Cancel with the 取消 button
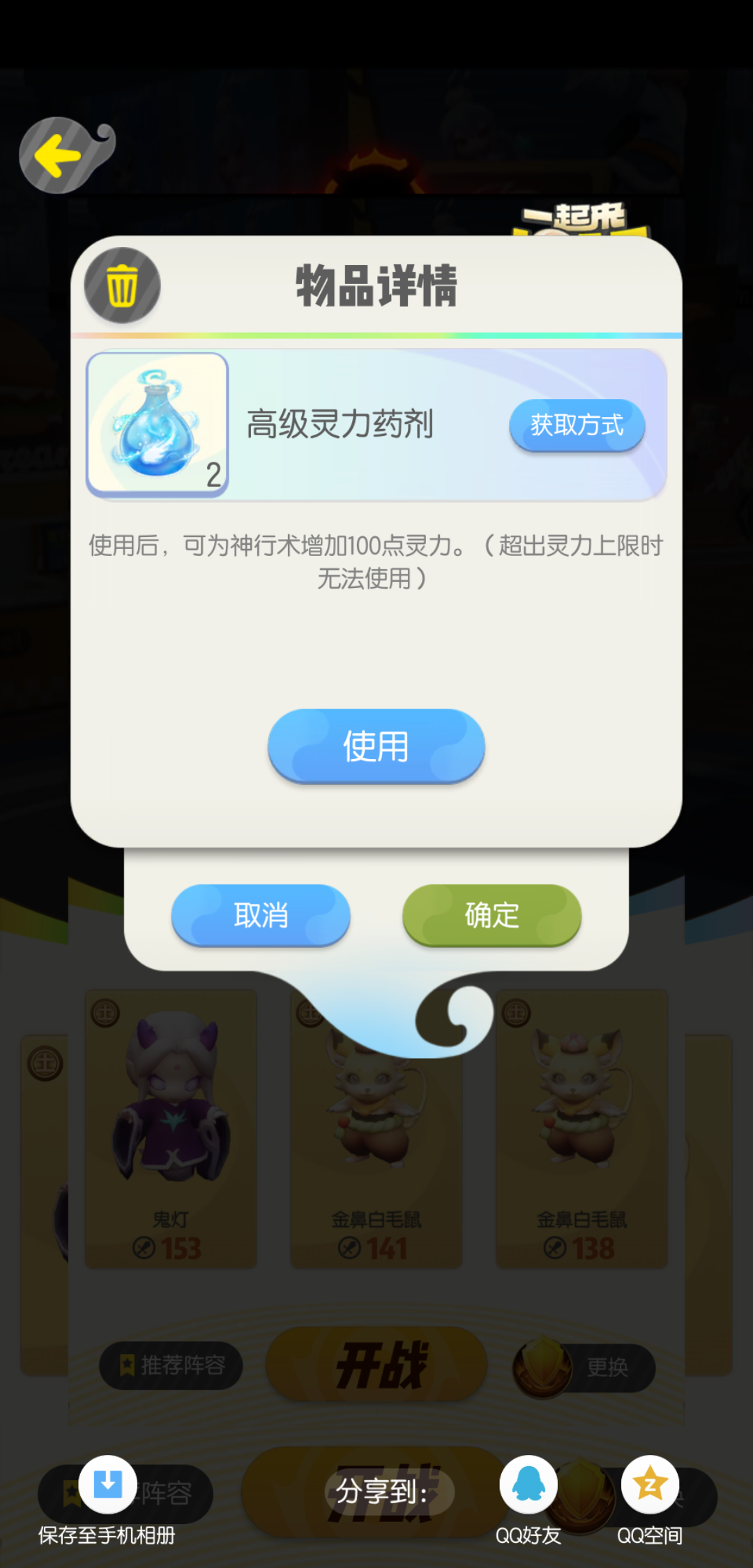The width and height of the screenshot is (753, 1568). point(261,915)
